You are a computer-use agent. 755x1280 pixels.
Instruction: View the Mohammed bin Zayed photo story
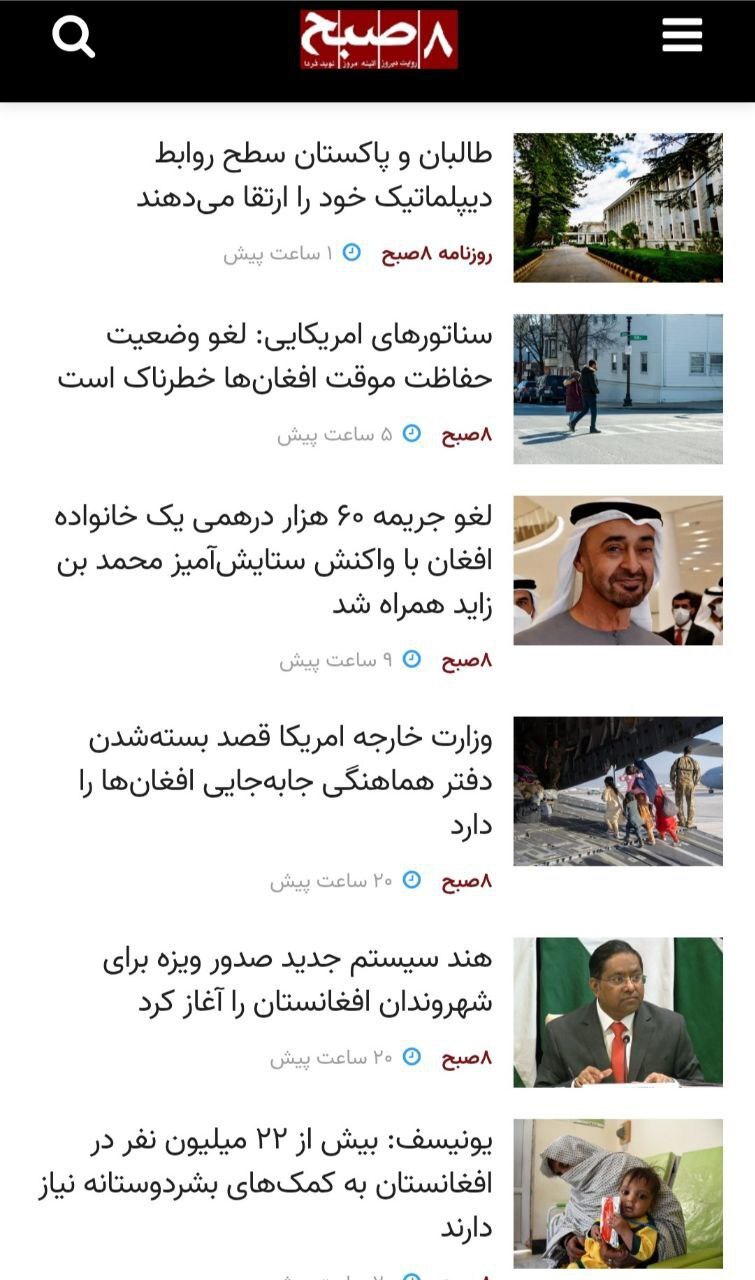click(618, 571)
